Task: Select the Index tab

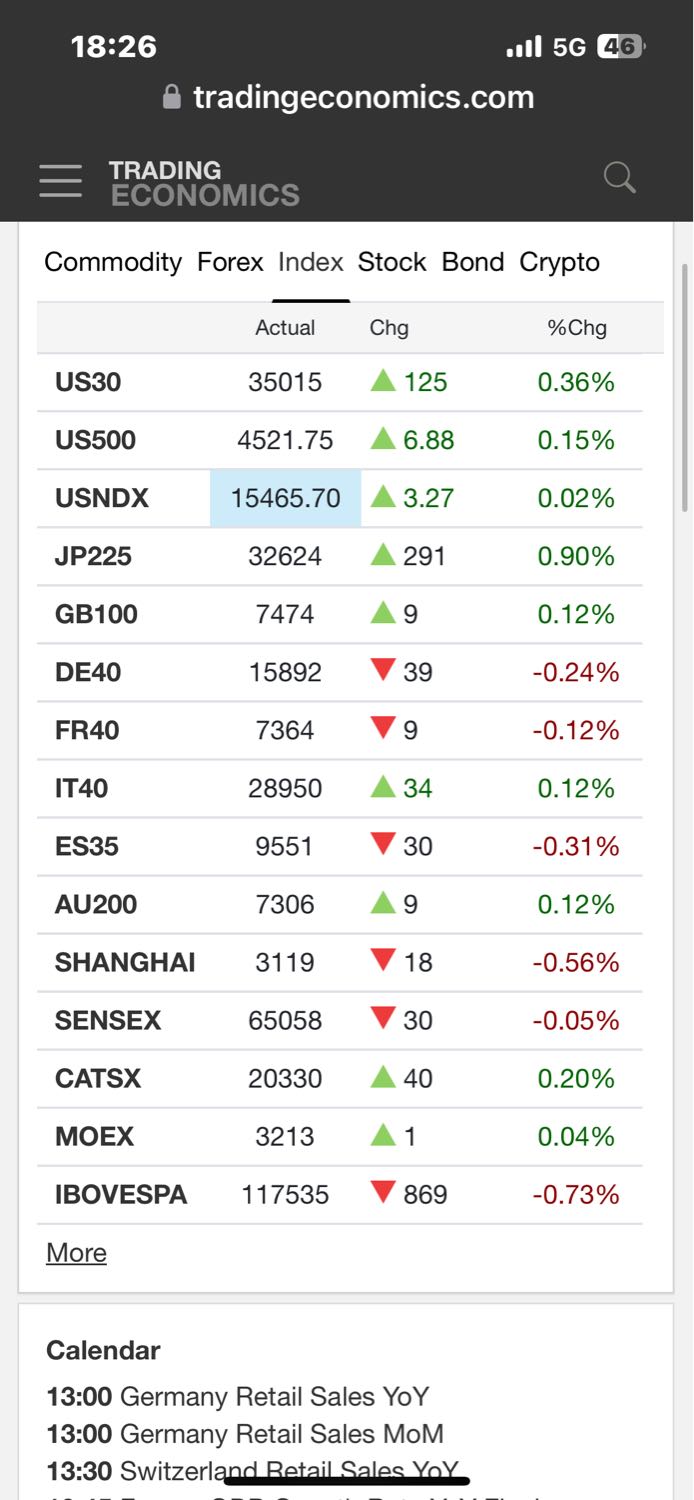Action: [x=311, y=262]
